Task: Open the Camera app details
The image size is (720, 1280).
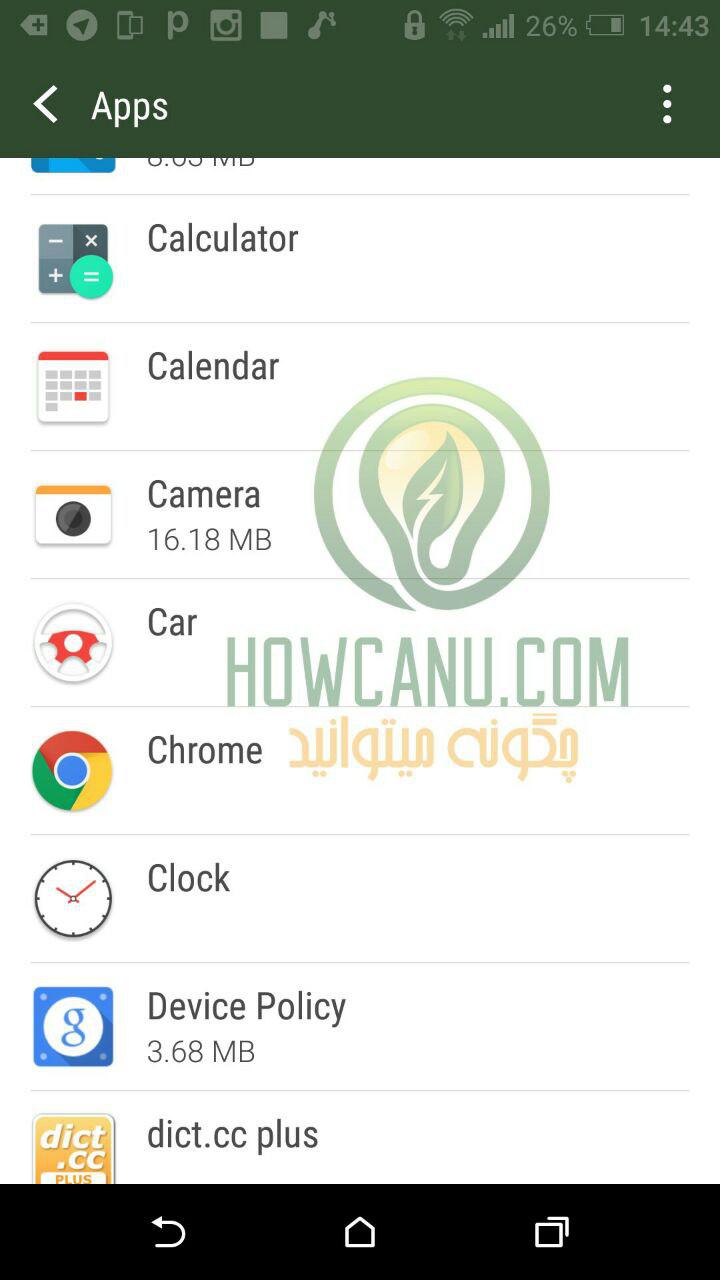Action: [x=360, y=515]
